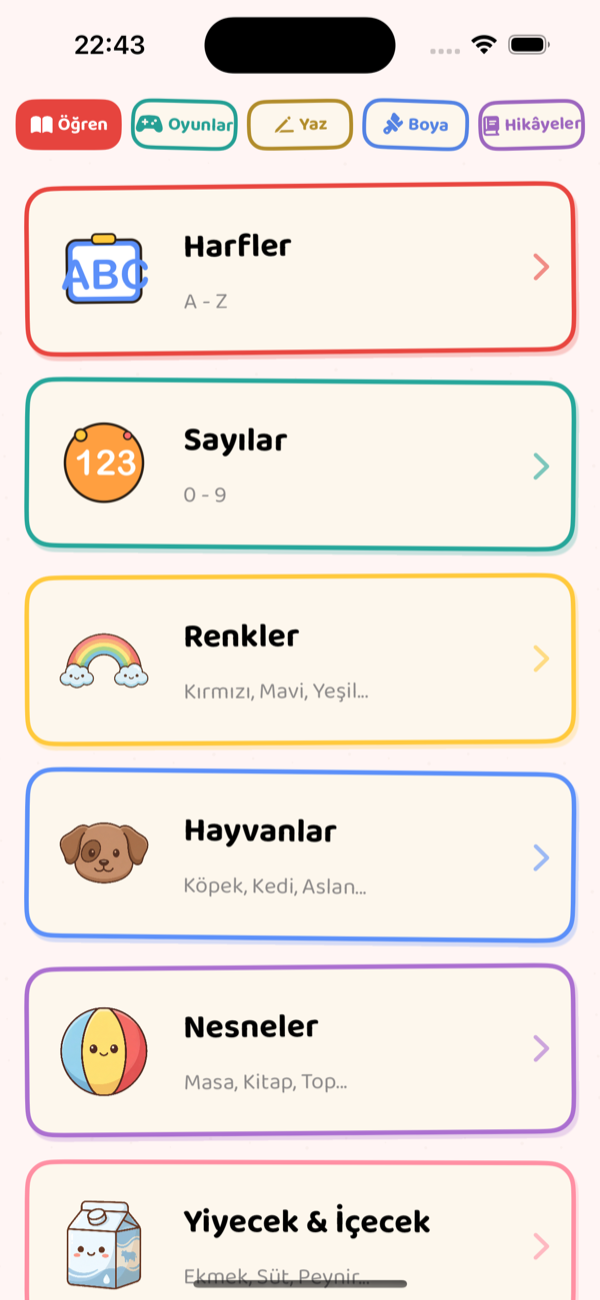600x1300 pixels.
Task: Open the Yiyecek & İçecek card
Action: point(300,1232)
